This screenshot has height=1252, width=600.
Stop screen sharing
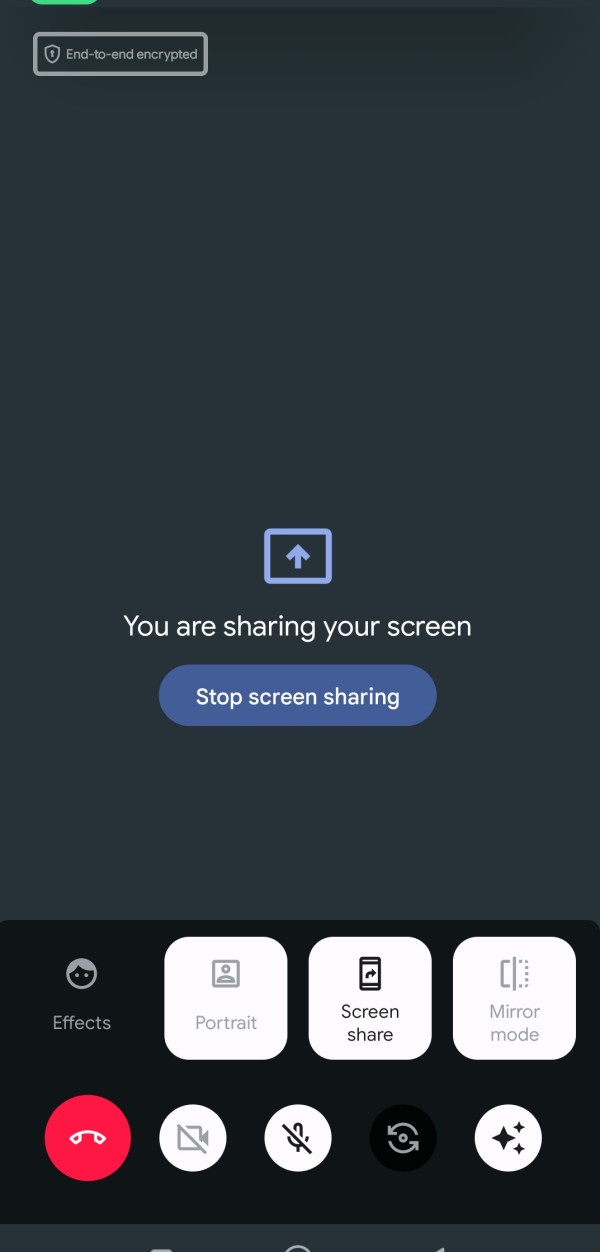click(297, 696)
